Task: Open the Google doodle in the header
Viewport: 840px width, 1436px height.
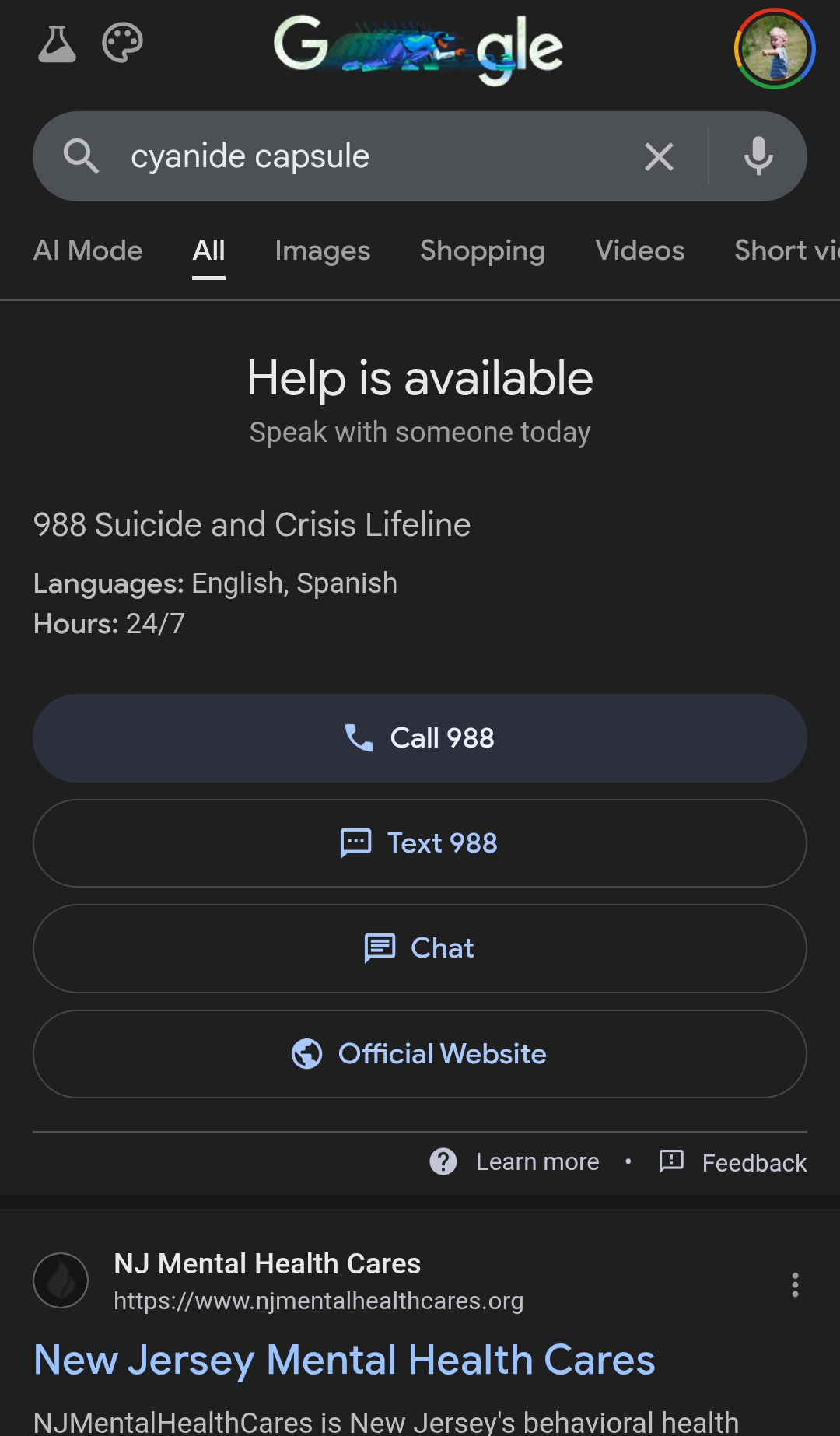Action: point(418,48)
